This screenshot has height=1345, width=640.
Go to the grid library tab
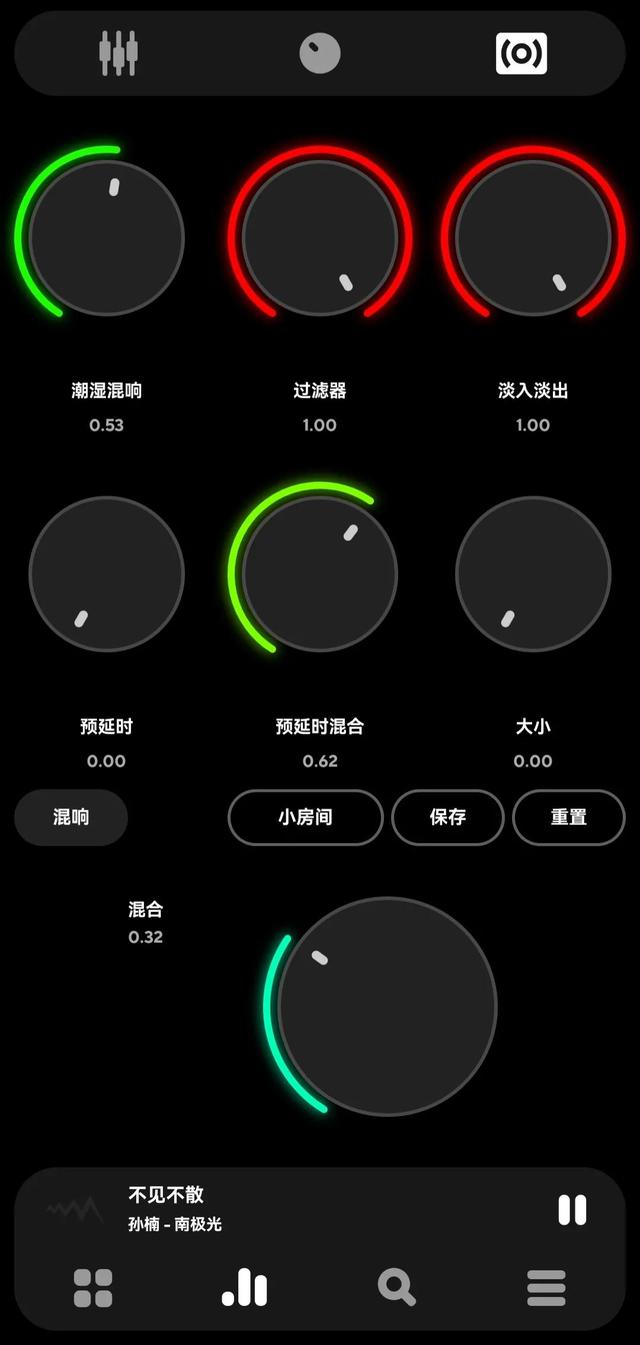tap(93, 1288)
